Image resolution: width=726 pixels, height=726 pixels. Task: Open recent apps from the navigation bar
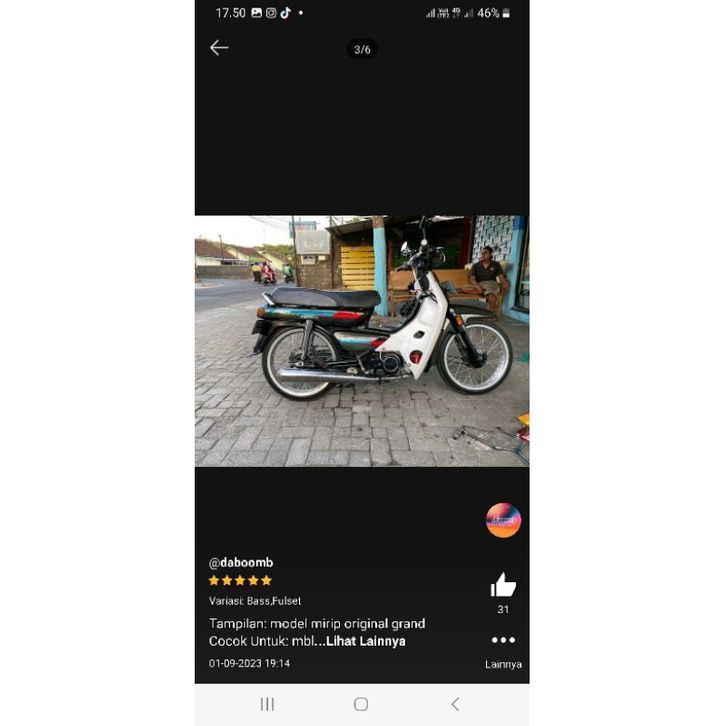click(x=267, y=704)
